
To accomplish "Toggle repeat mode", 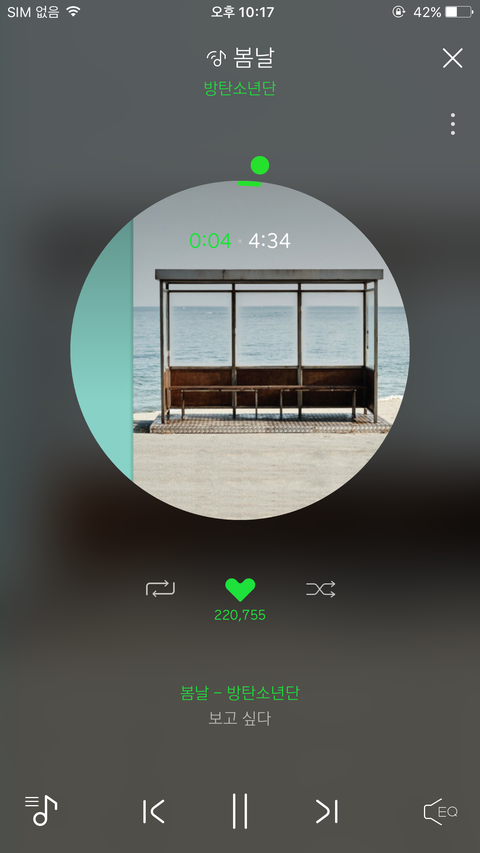I will pos(161,589).
